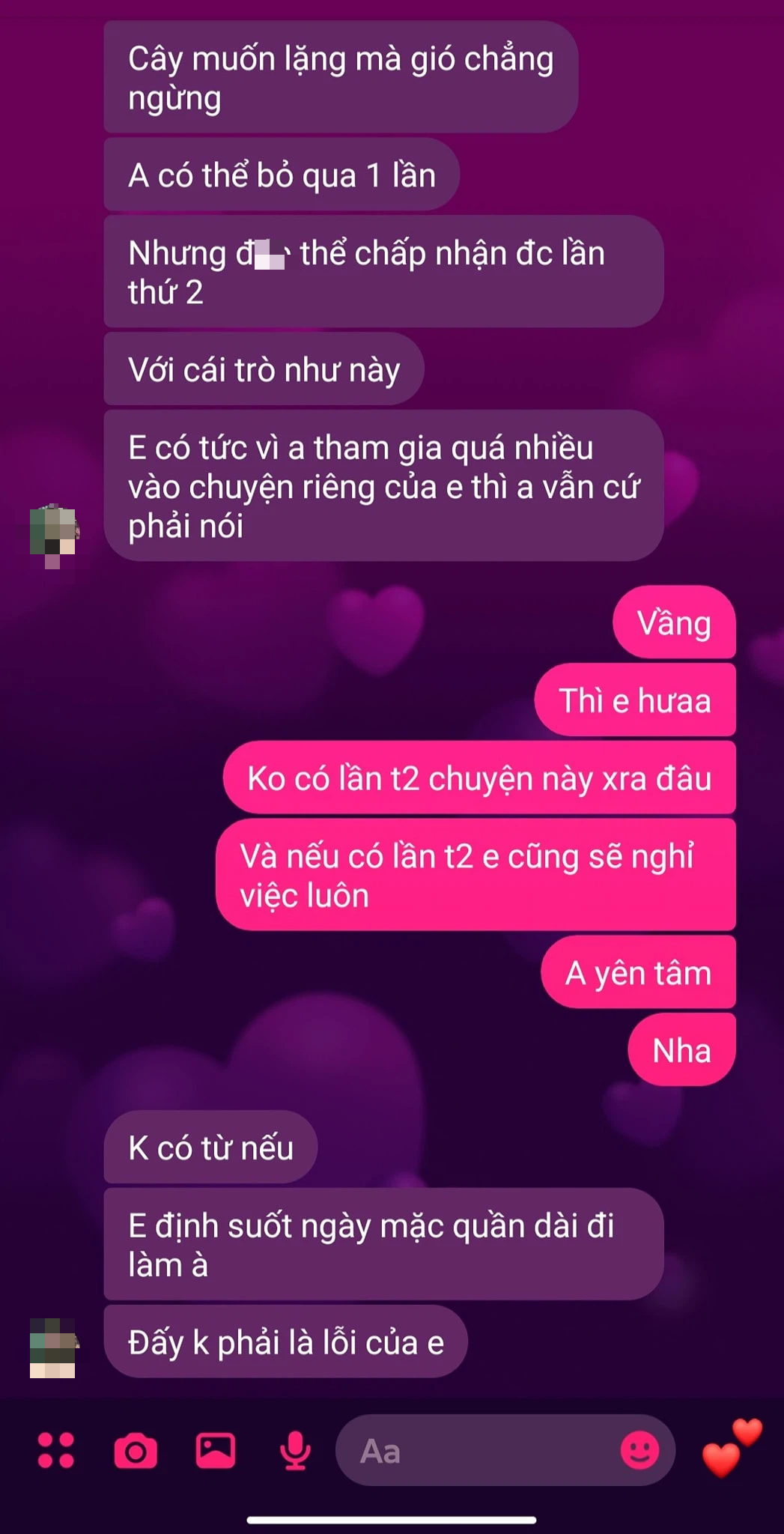Send the double heart reaction
The width and height of the screenshot is (784, 1534).
[732, 1448]
